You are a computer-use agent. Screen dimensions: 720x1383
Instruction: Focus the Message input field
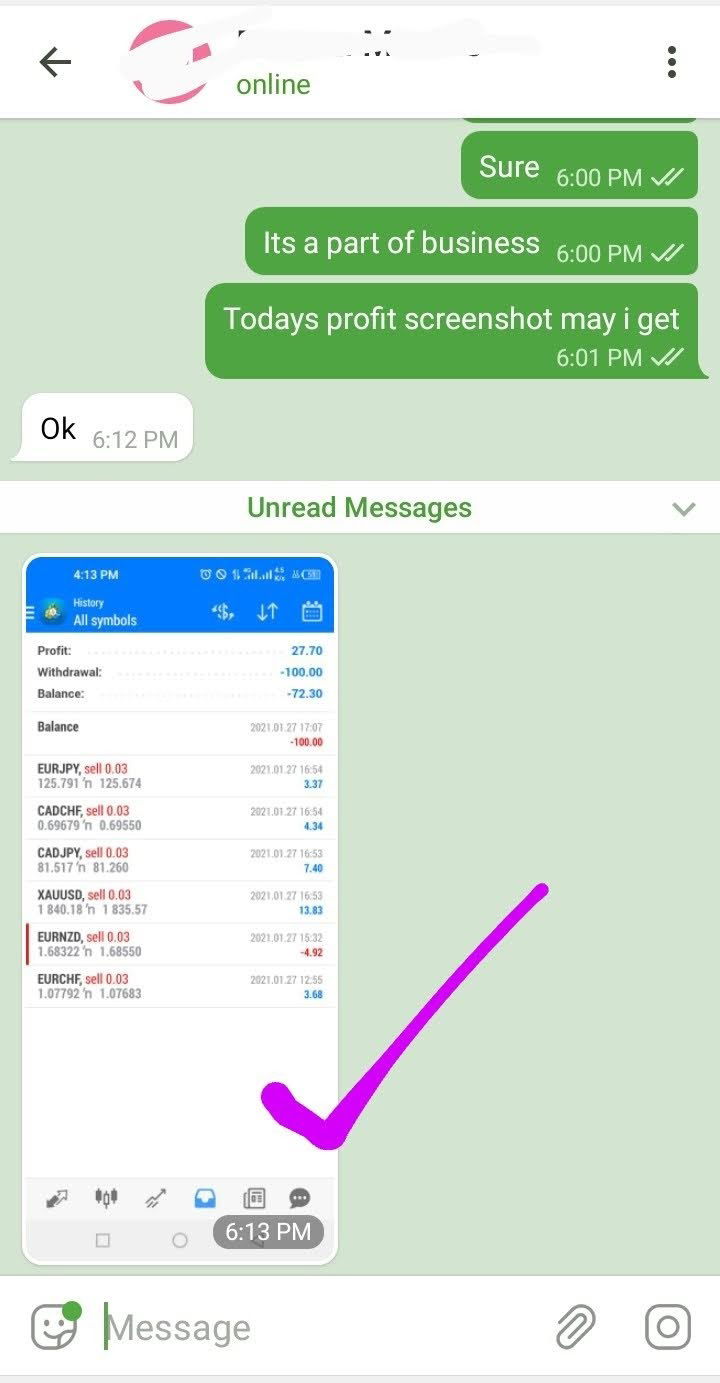[x=320, y=1328]
